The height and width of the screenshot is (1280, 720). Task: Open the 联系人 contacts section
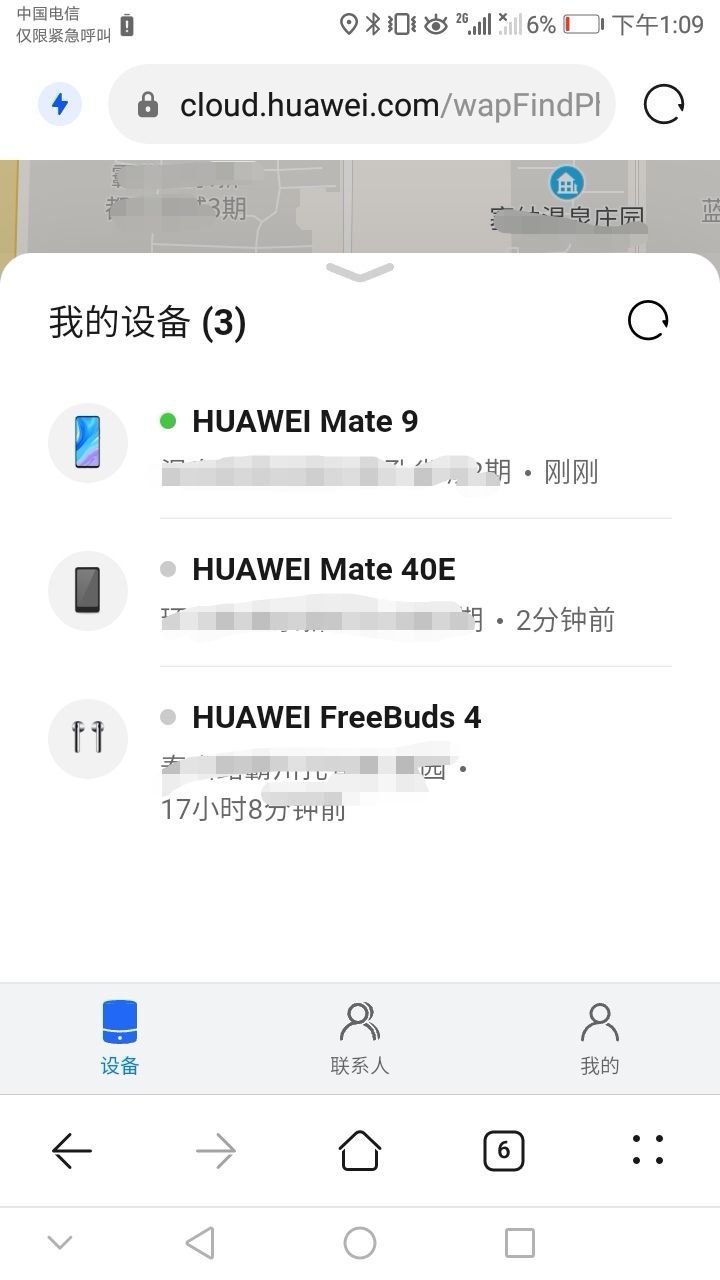tap(360, 1037)
